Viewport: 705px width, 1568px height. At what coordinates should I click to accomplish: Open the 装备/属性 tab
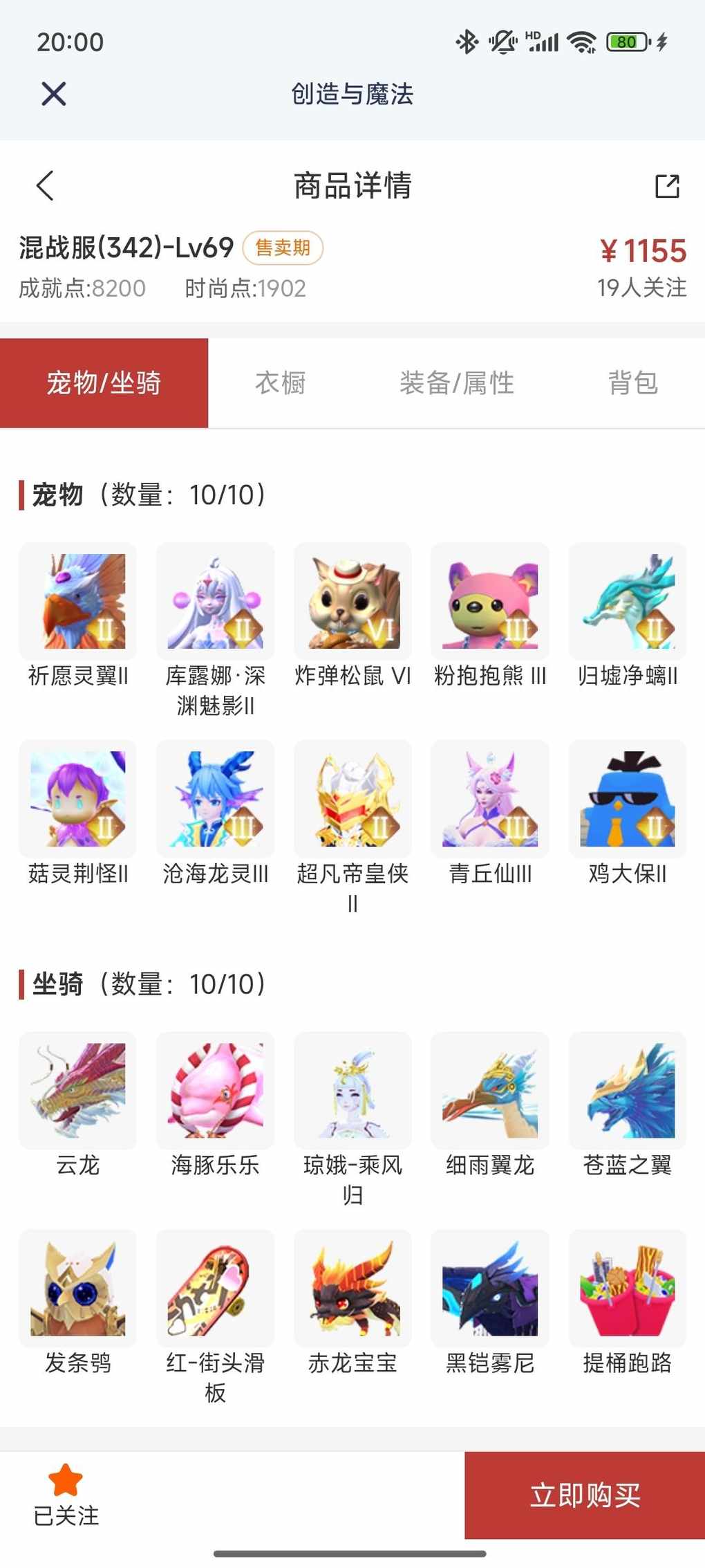[457, 382]
